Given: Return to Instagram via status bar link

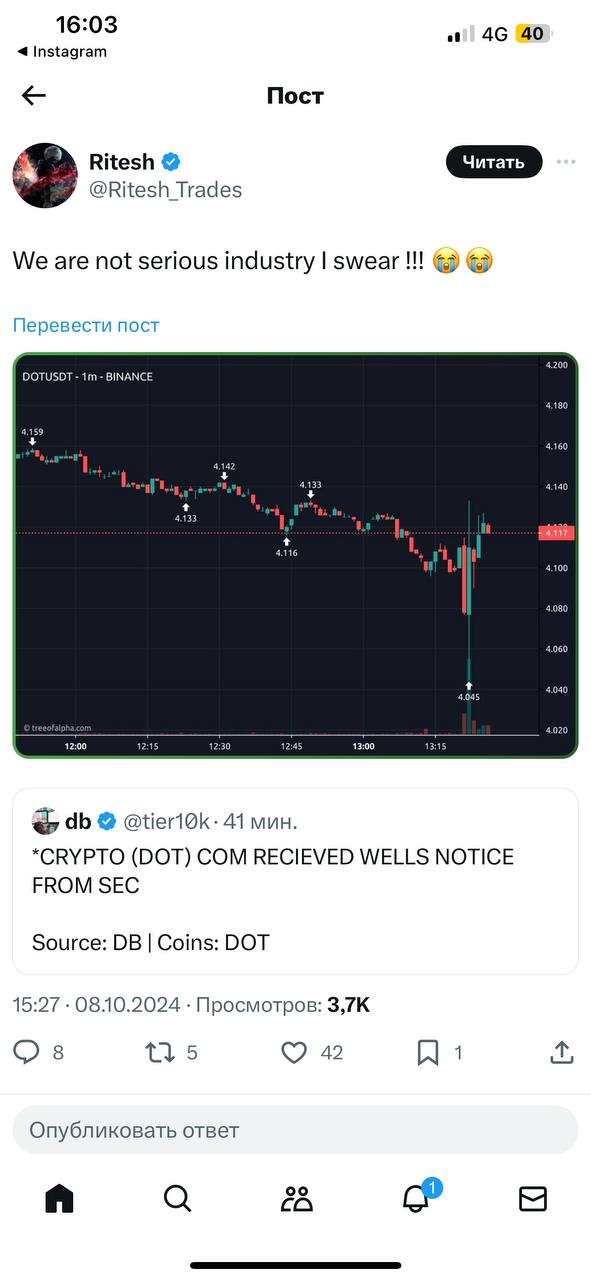Looking at the screenshot, I should click(x=62, y=52).
